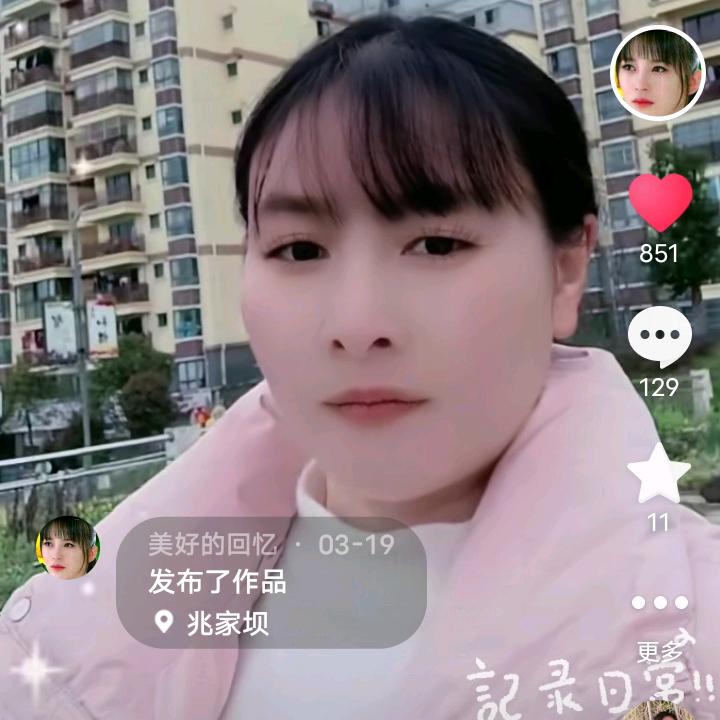Open the 美好的回忆 post card
The width and height of the screenshot is (720, 720).
click(271, 581)
